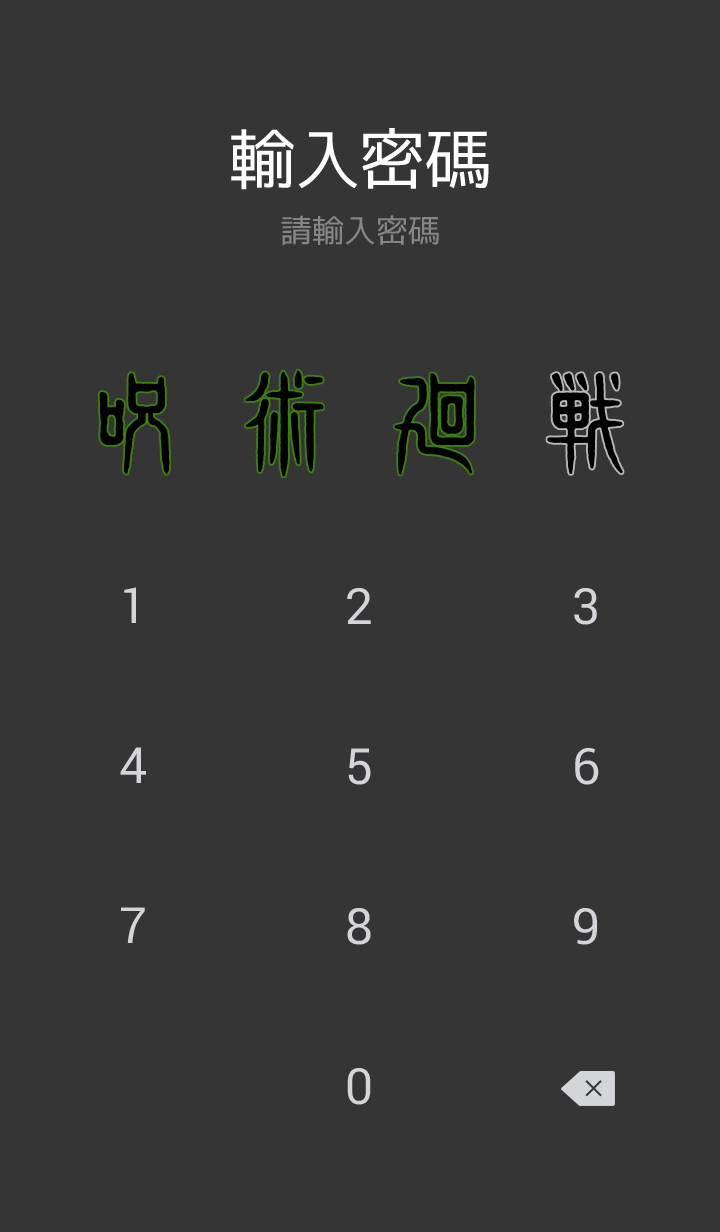This screenshot has width=720, height=1232.
Task: Enter the number 9
Action: coord(586,927)
